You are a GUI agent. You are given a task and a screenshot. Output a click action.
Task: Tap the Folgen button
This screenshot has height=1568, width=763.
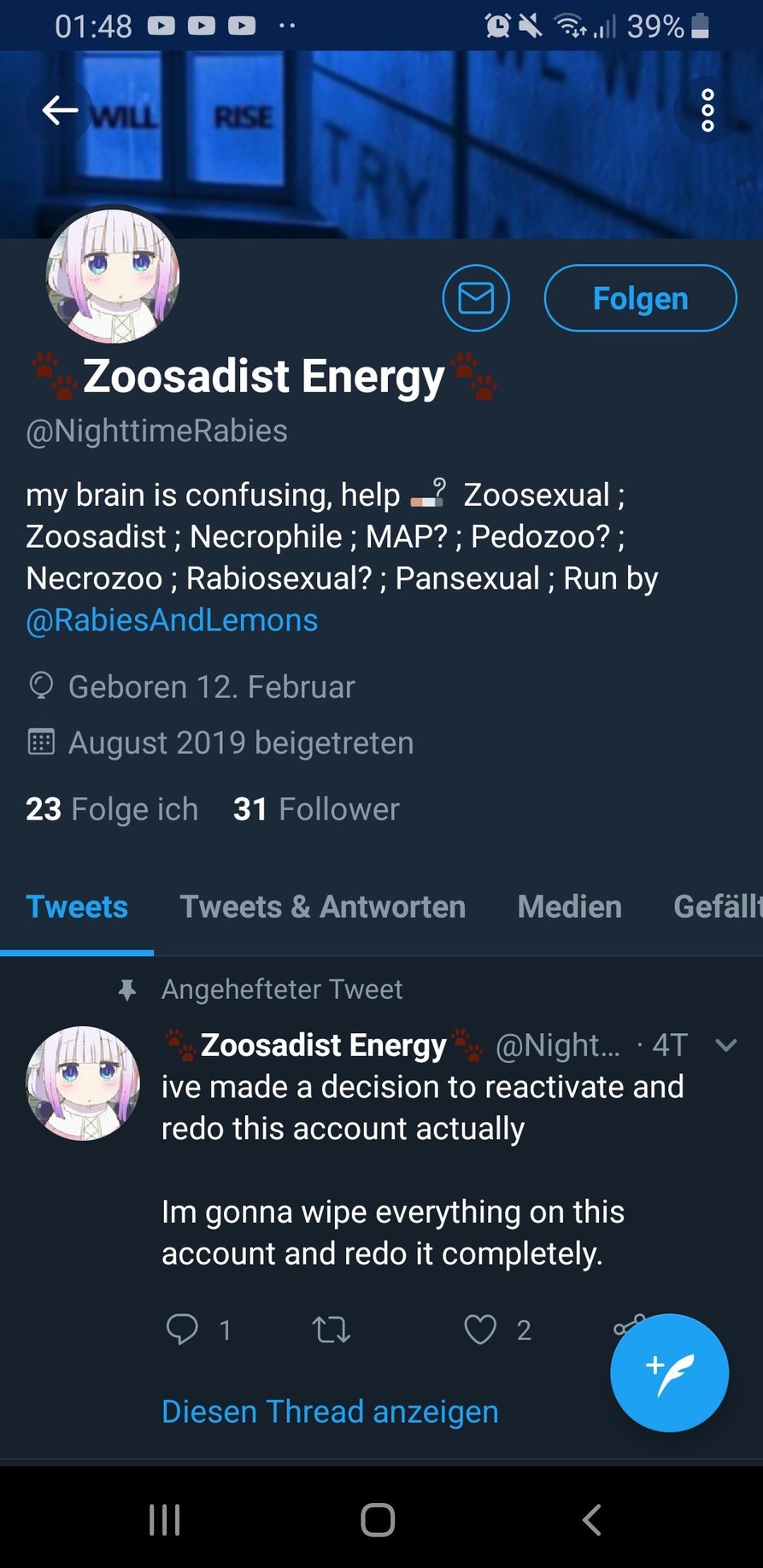640,298
